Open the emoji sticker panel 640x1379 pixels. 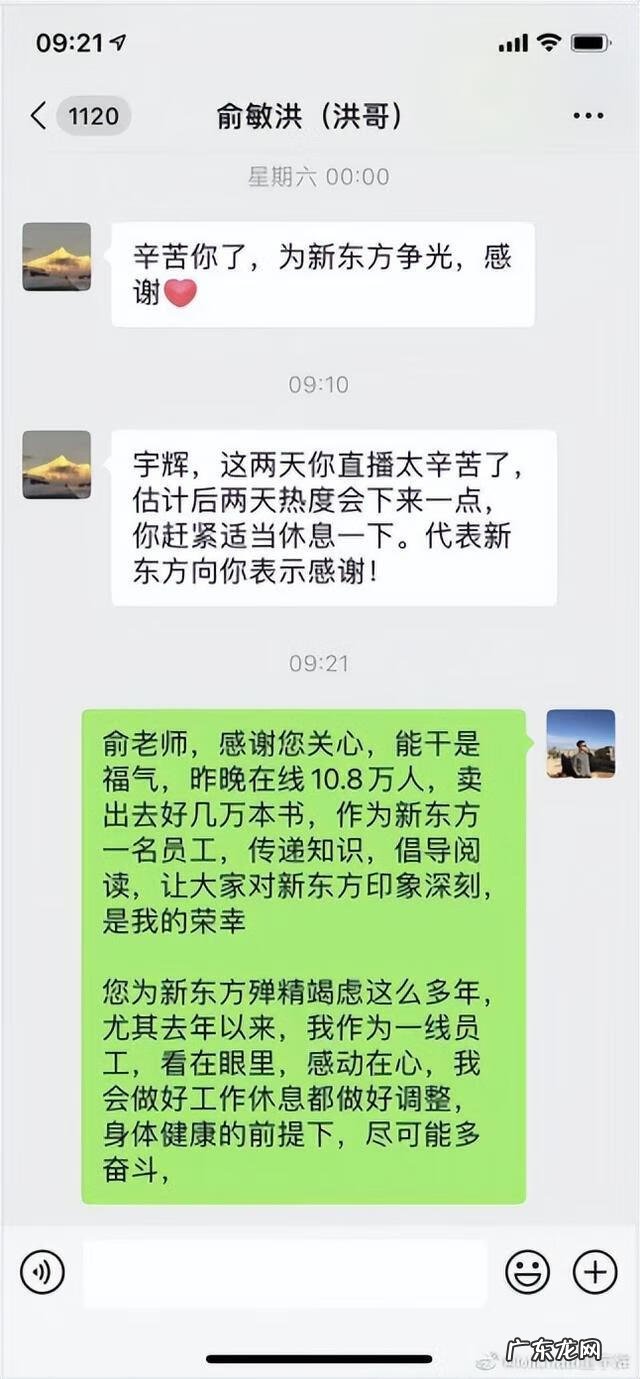[527, 1272]
